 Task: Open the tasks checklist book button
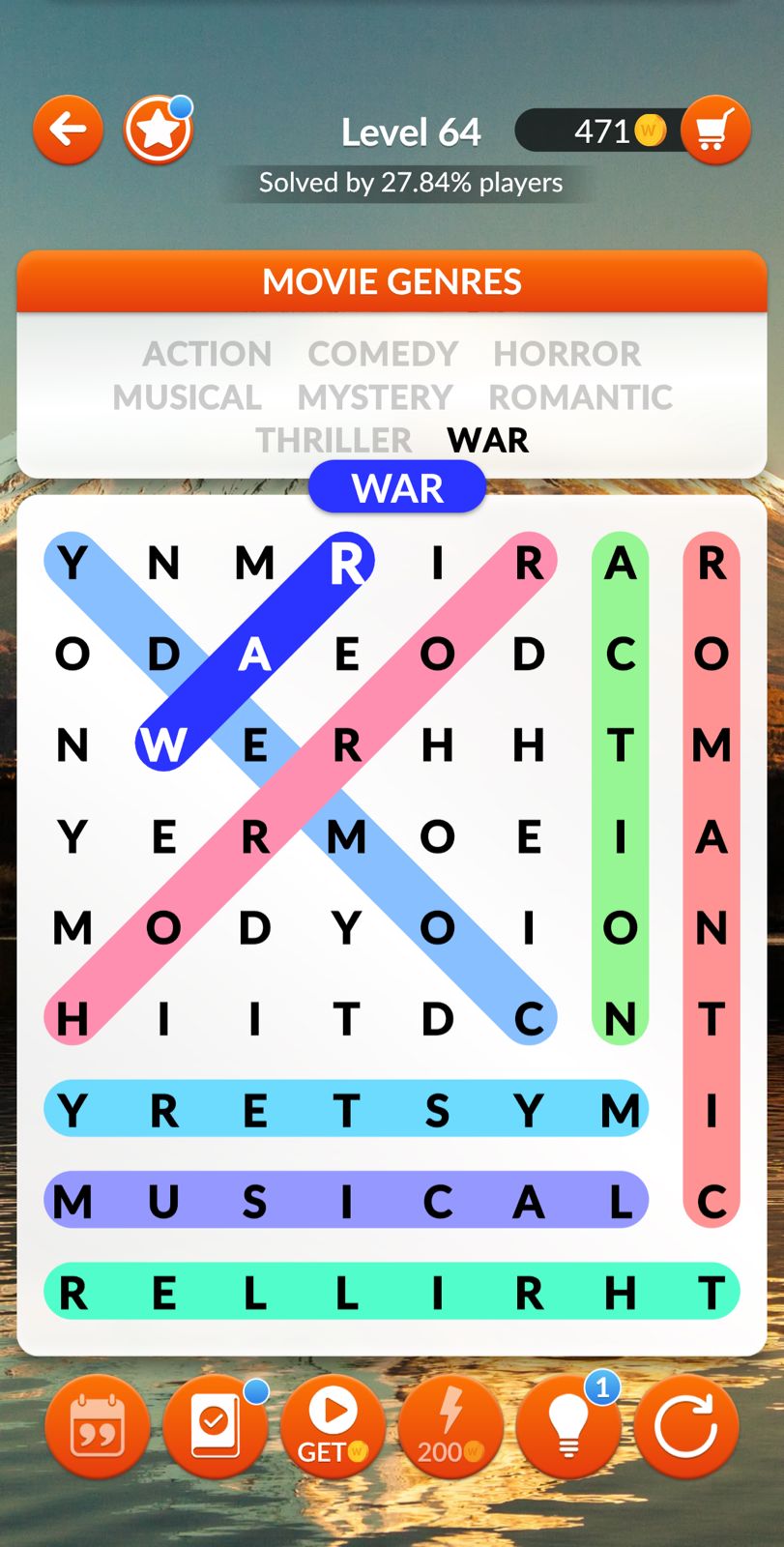pyautogui.click(x=215, y=1425)
